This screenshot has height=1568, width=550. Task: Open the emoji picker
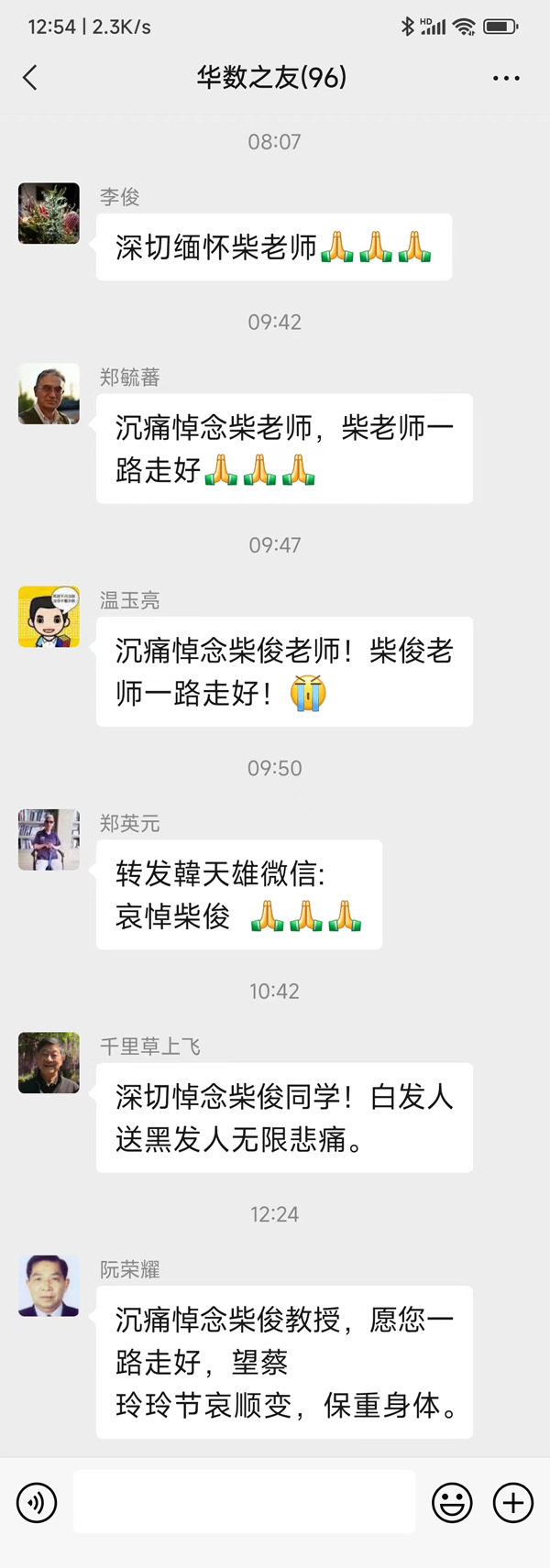pos(452,1503)
